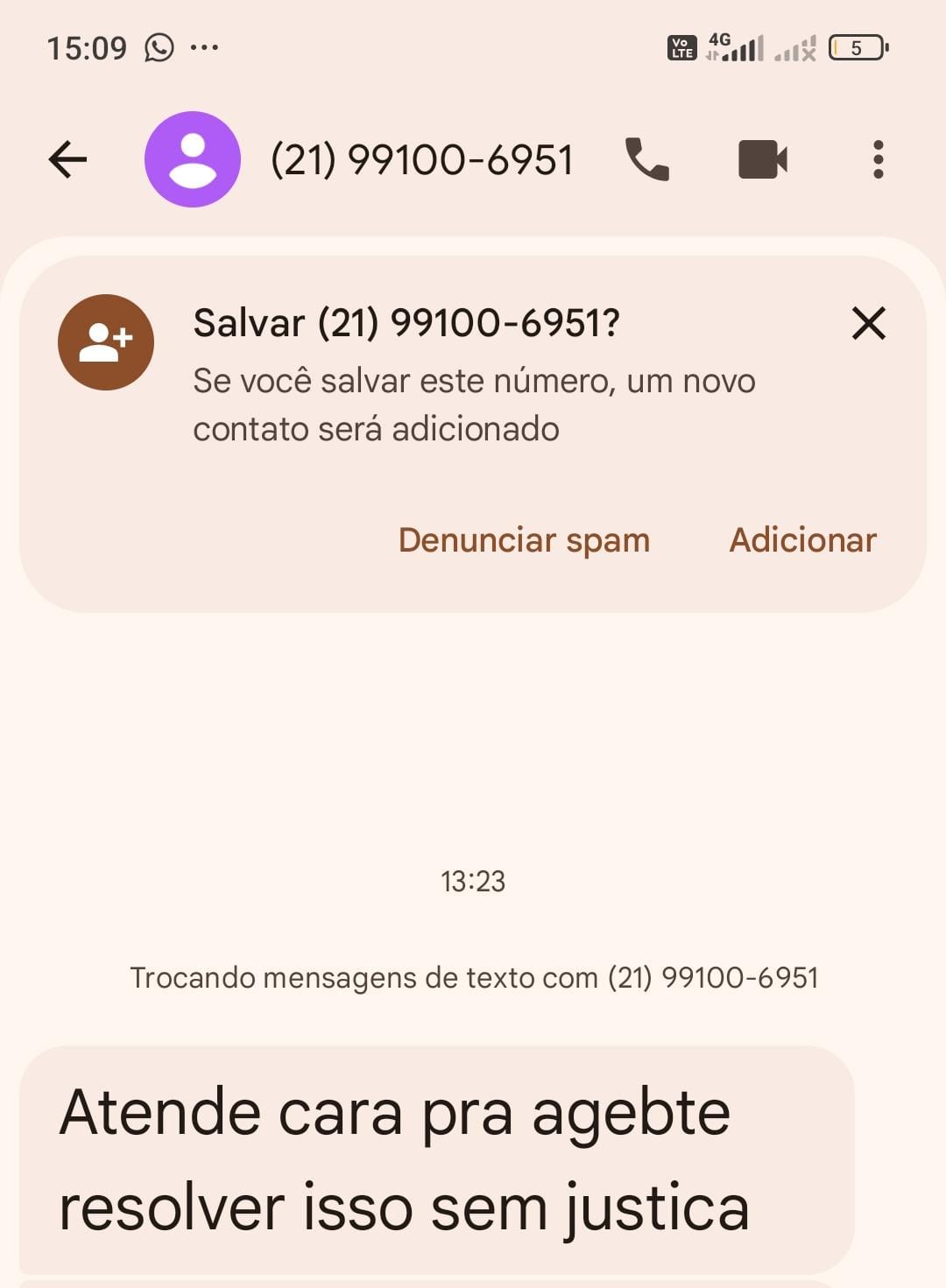946x1288 pixels.
Task: Open the contact avatar for (21) 99100-6951
Action: pyautogui.click(x=193, y=159)
